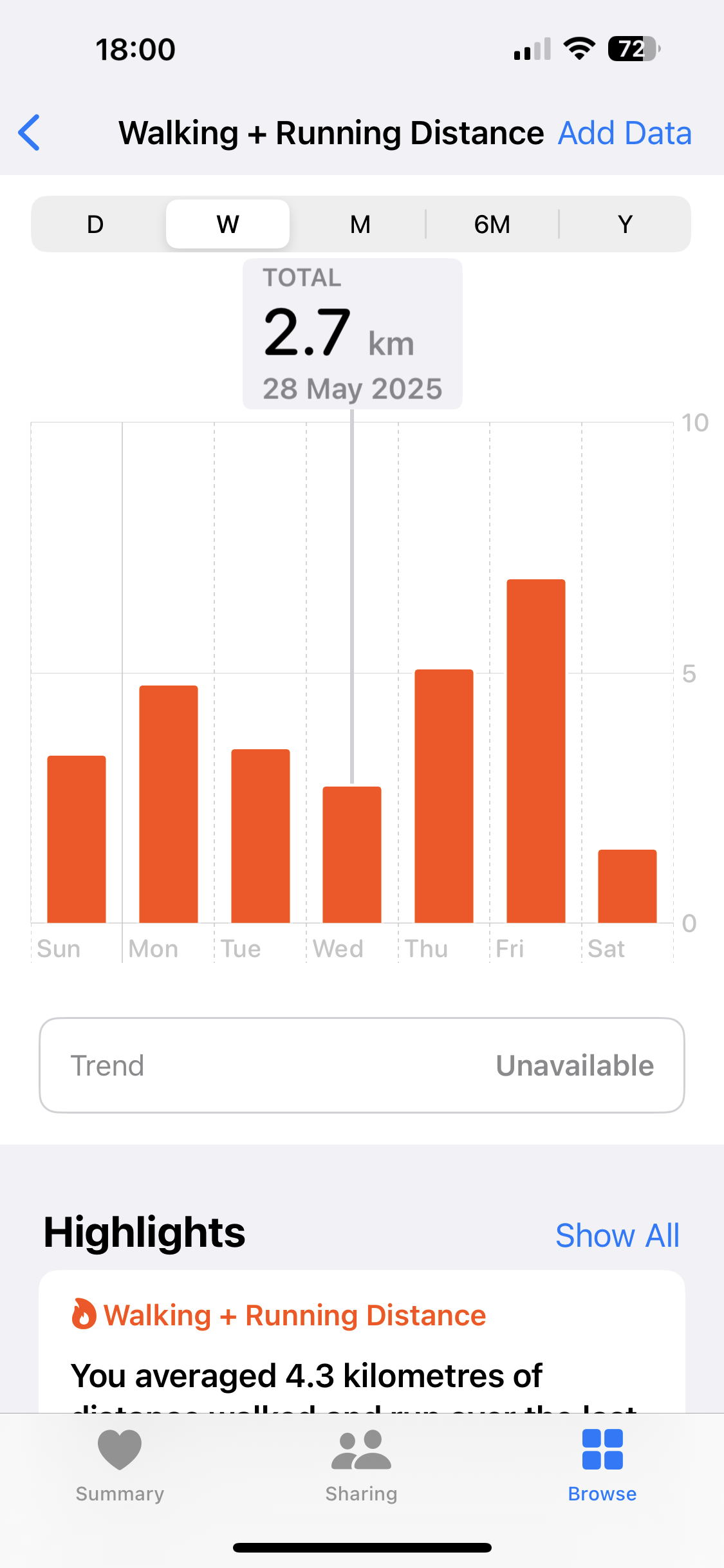Tap Add Data
This screenshot has width=724, height=1568.
pyautogui.click(x=624, y=133)
